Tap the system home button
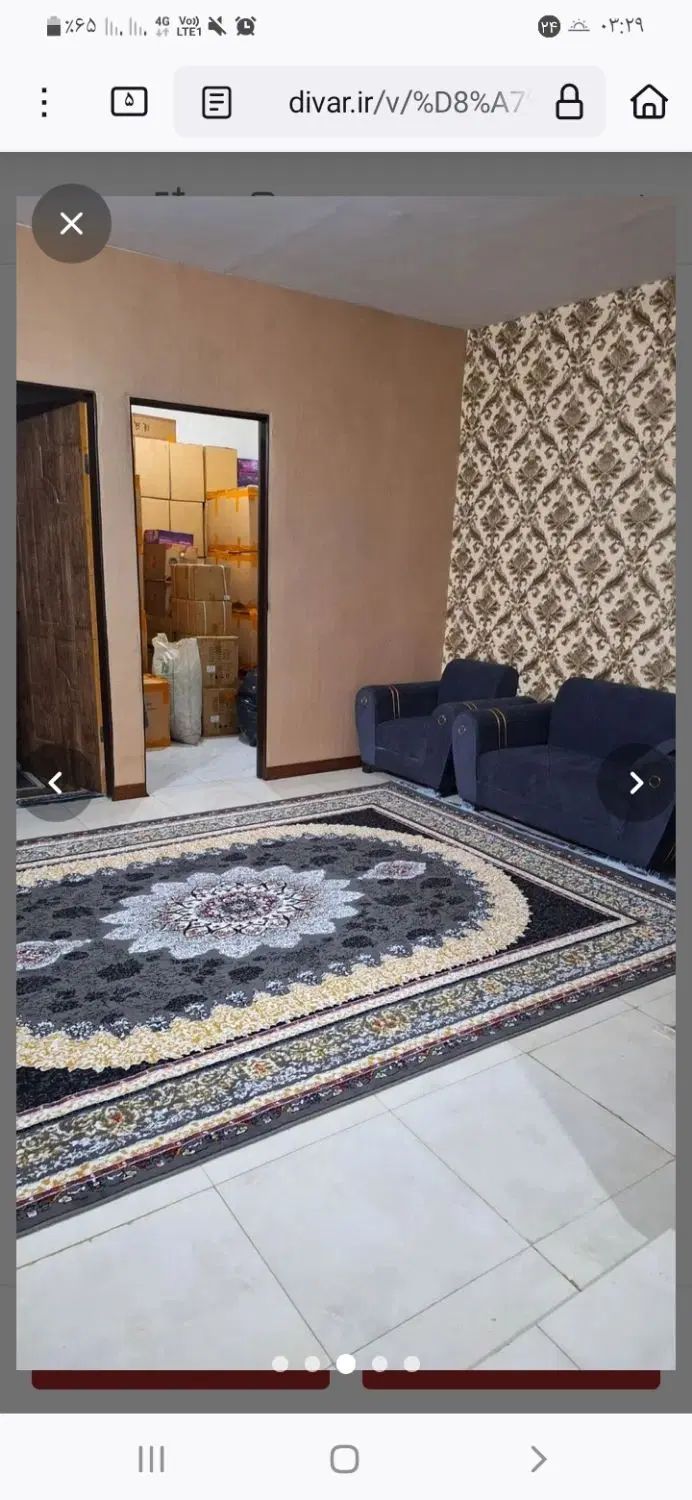Viewport: 692px width, 1500px height. [345, 1459]
